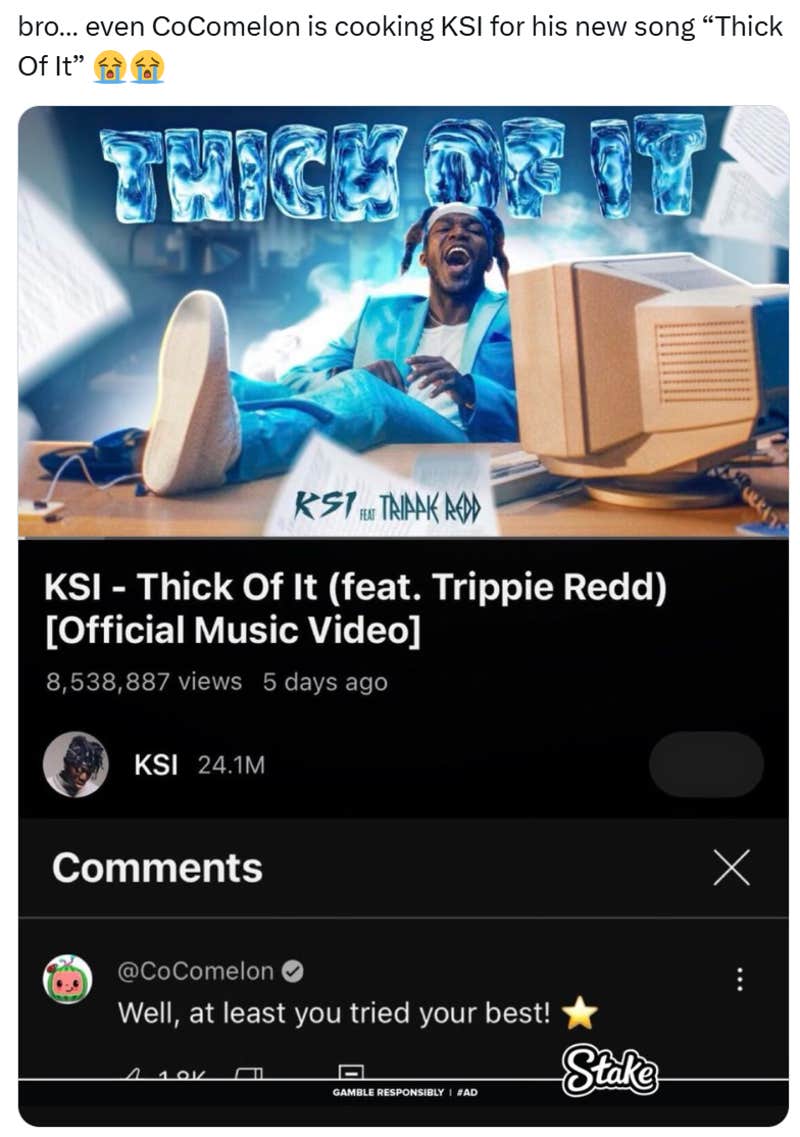Toggle subscribe with the pill button beside KSI

click(x=707, y=764)
